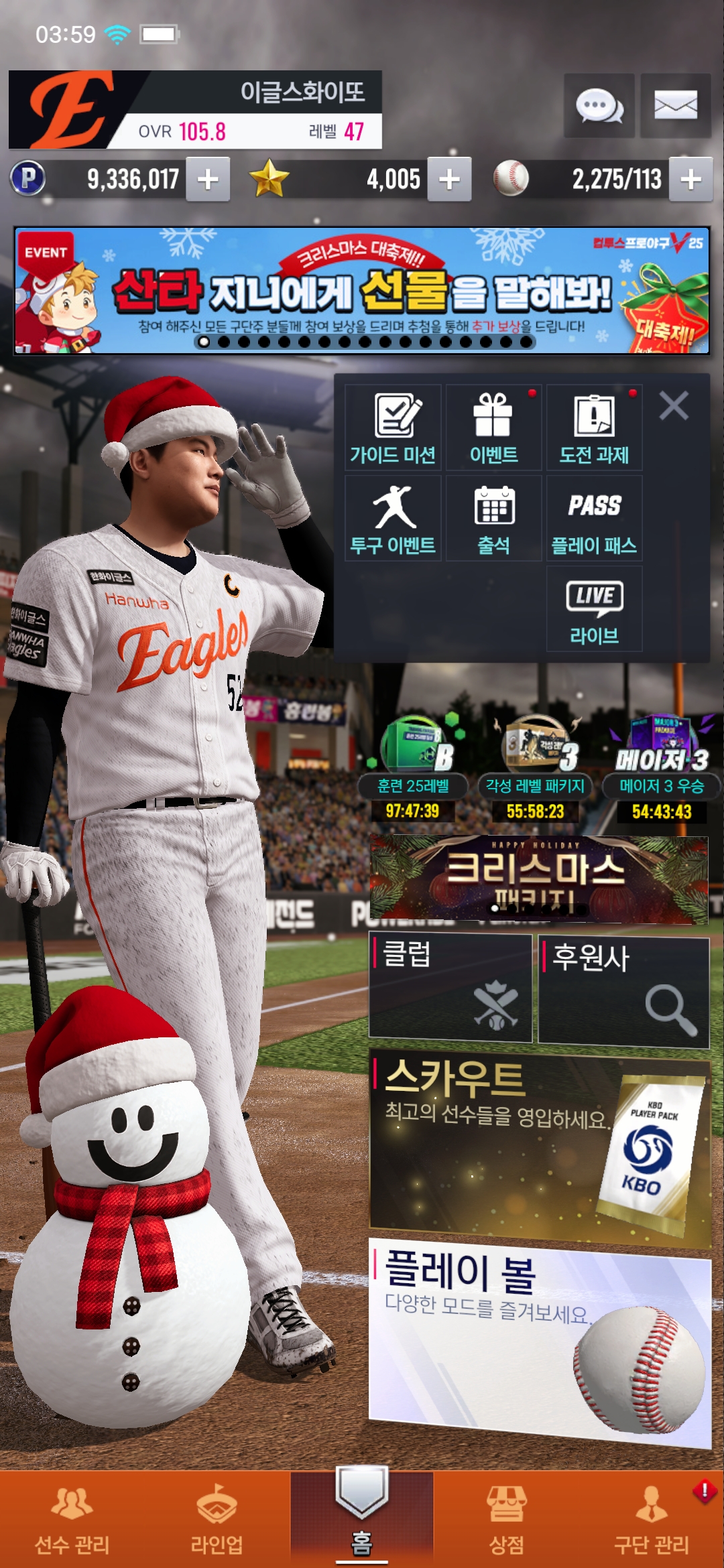Open the 클럽 card
Image resolution: width=724 pixels, height=1568 pixels.
point(450,988)
